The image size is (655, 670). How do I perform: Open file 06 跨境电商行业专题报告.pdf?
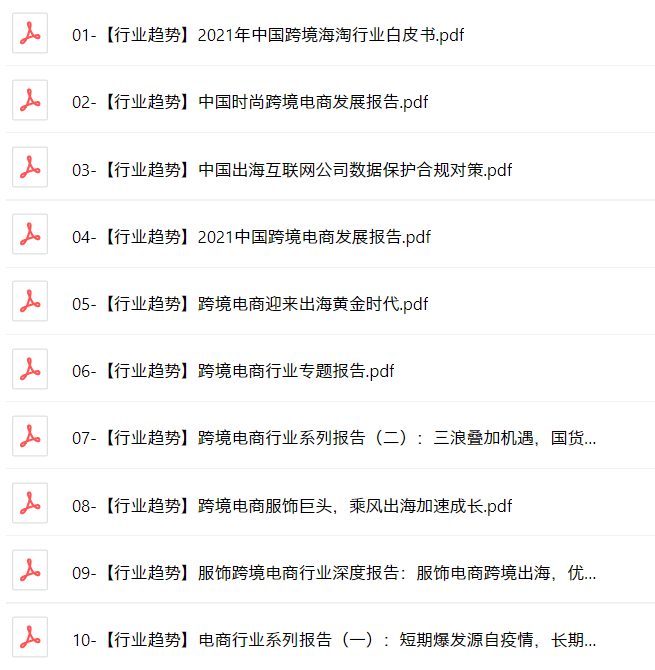click(x=233, y=370)
